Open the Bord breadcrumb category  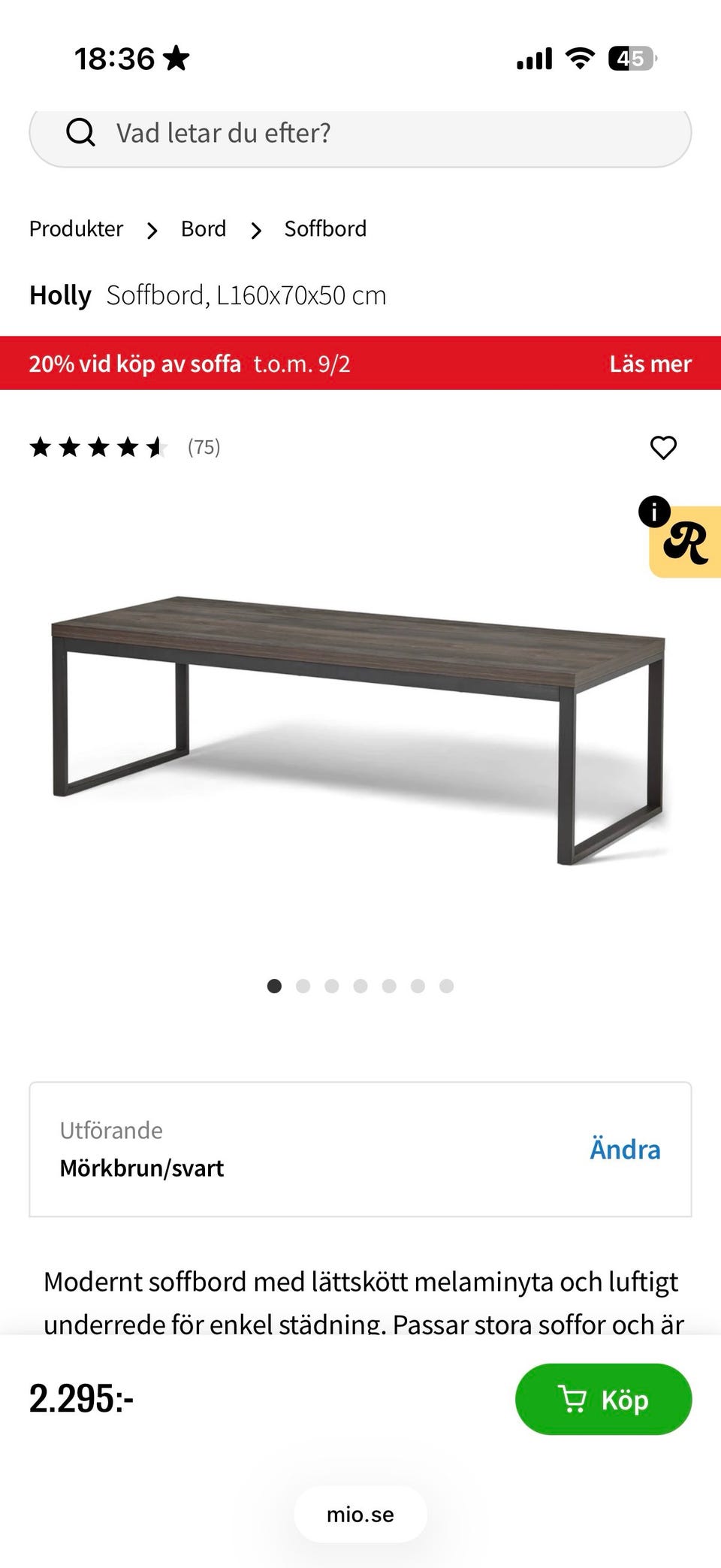204,229
